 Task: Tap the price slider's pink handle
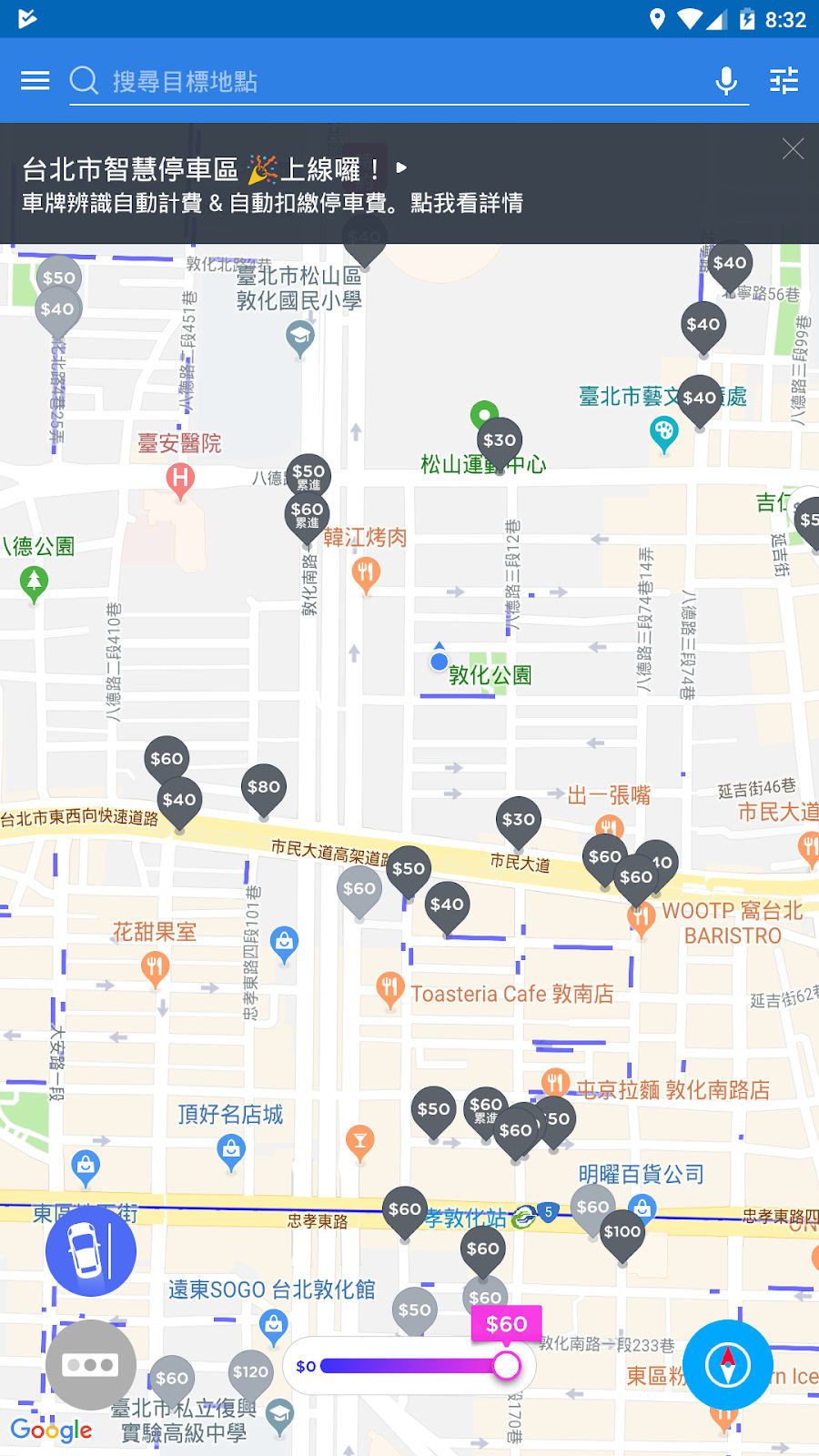pos(506,1365)
